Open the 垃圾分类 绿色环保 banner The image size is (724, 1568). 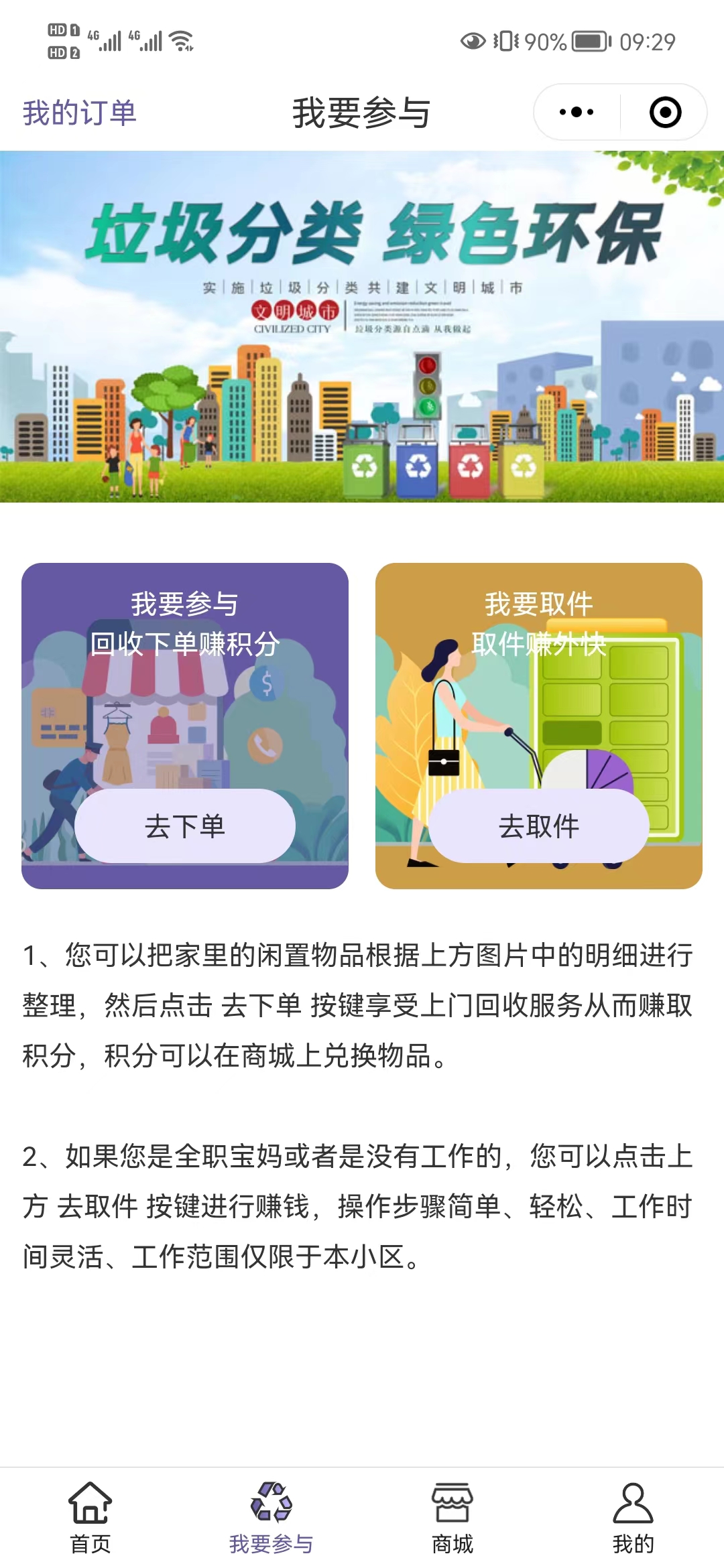362,326
